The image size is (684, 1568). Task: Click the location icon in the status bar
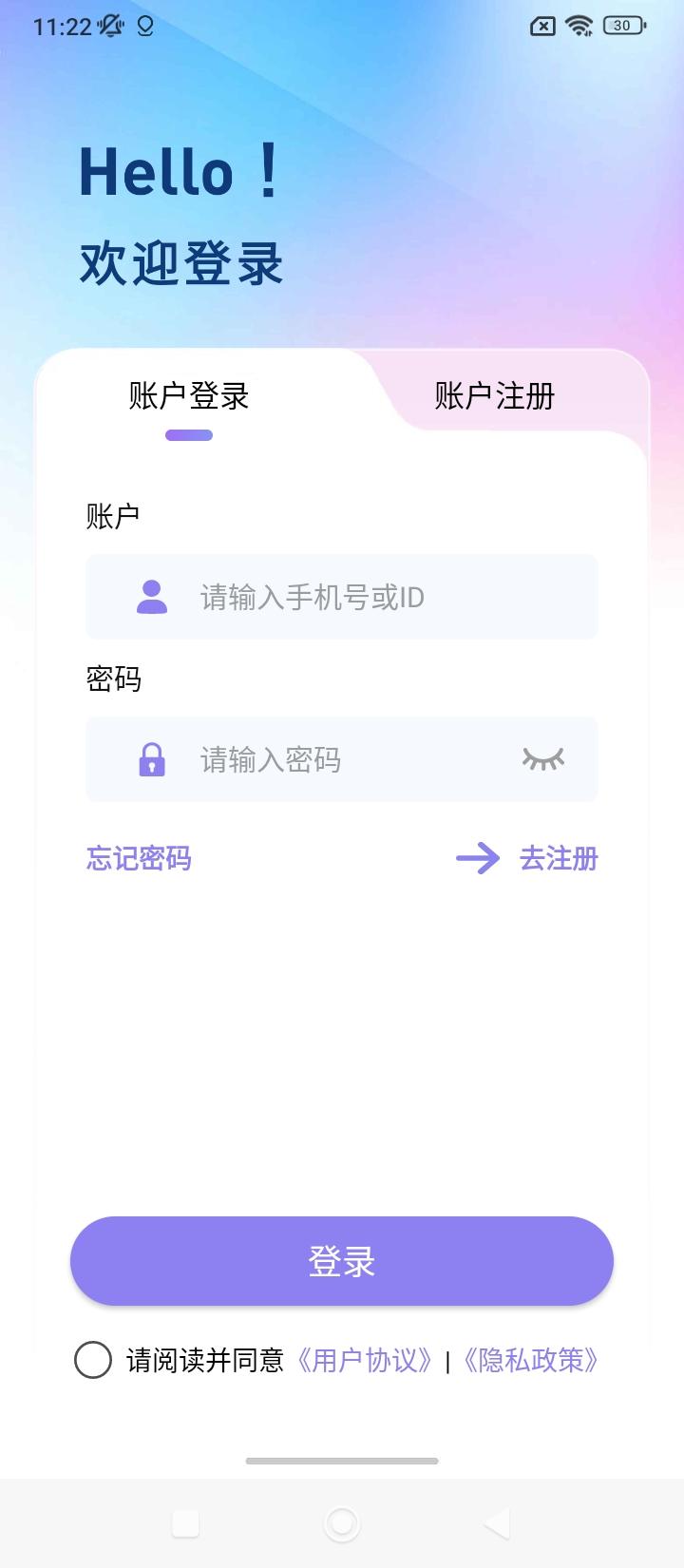(x=144, y=26)
